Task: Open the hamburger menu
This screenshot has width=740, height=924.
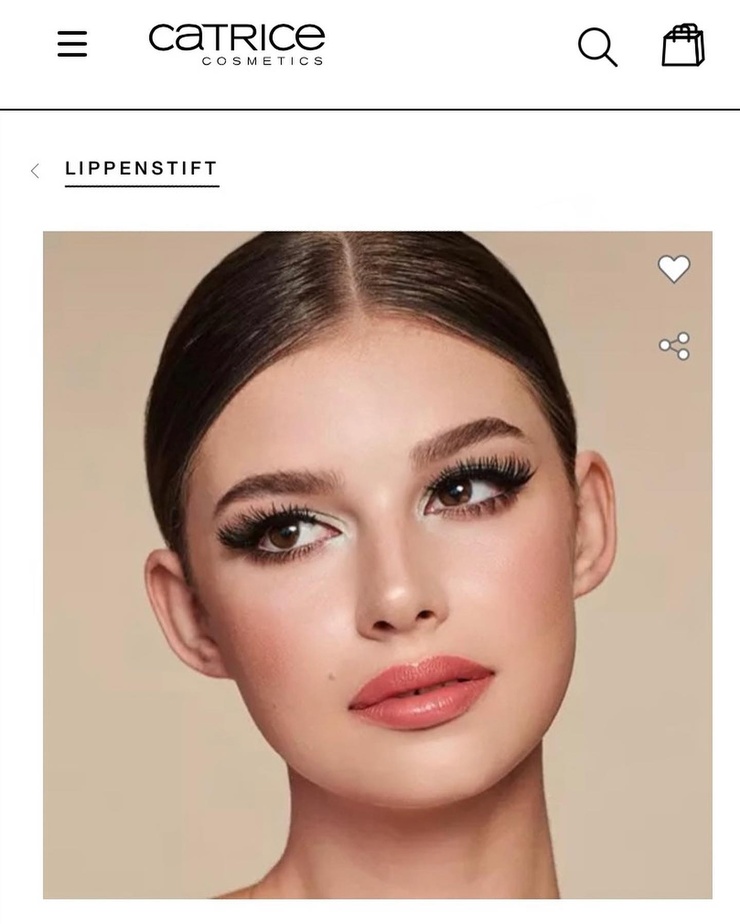Action: click(x=72, y=44)
